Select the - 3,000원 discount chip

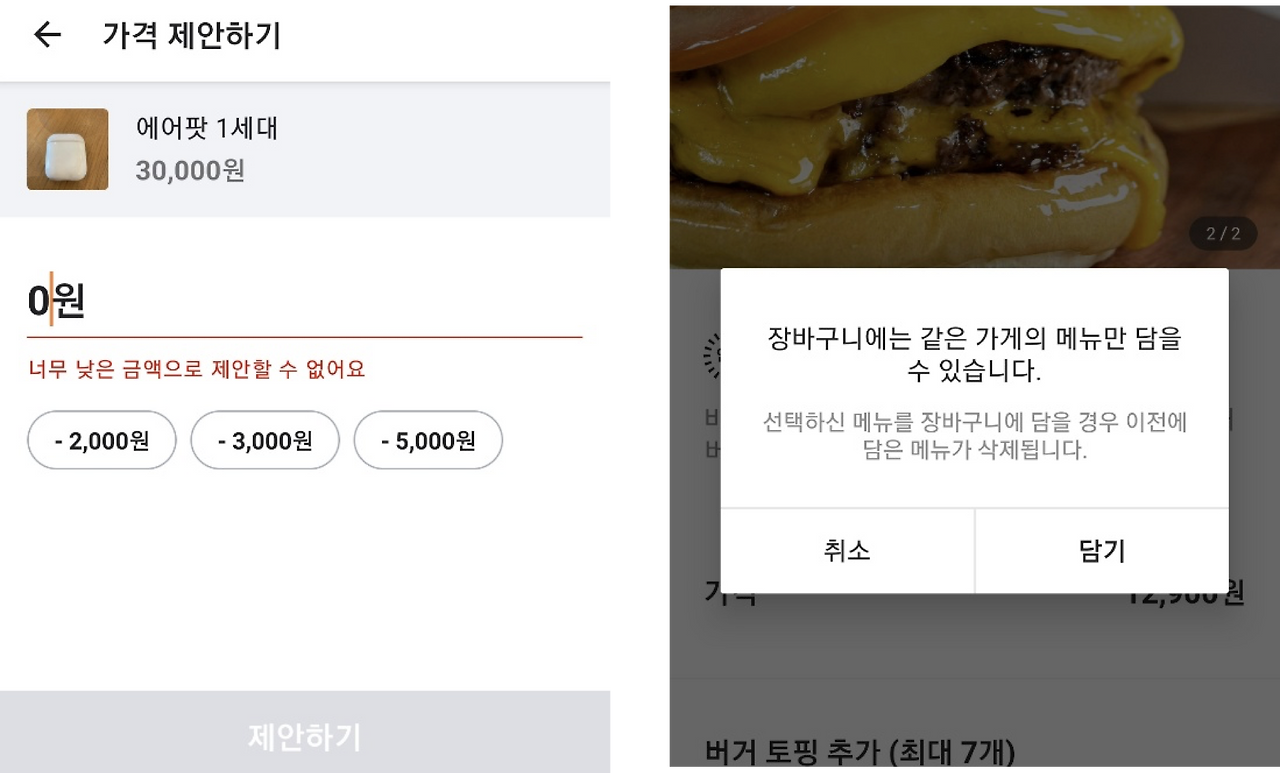tap(265, 440)
